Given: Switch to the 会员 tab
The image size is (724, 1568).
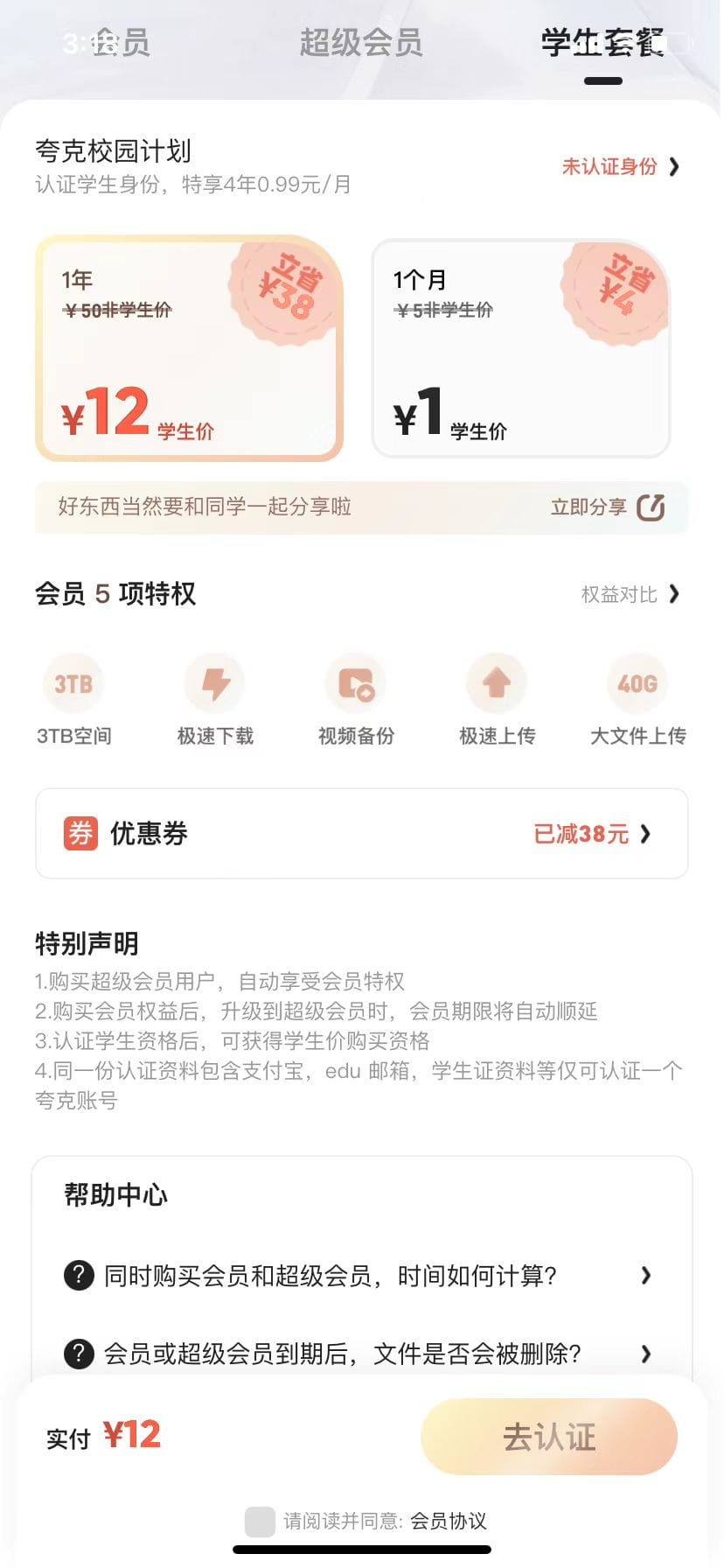Looking at the screenshot, I should [x=122, y=42].
